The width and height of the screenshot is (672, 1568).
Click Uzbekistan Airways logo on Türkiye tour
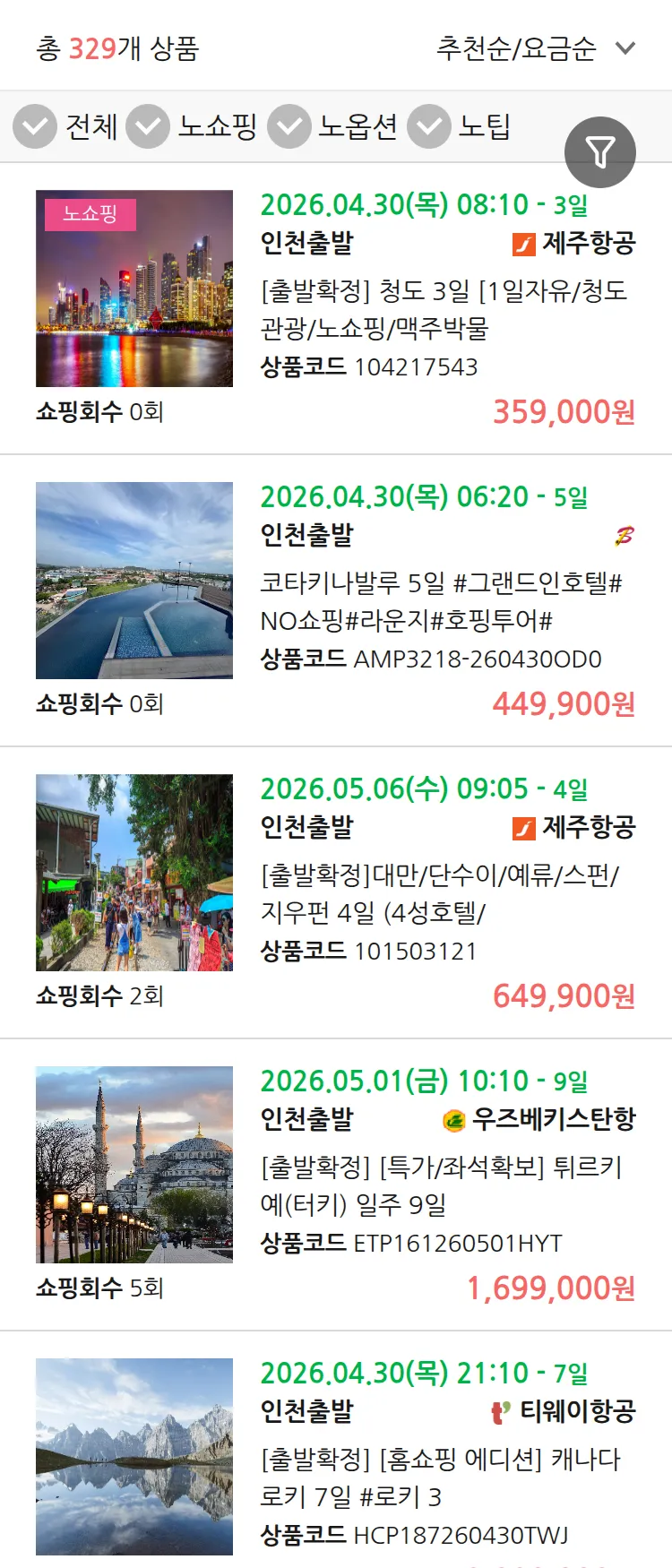coord(453,1121)
